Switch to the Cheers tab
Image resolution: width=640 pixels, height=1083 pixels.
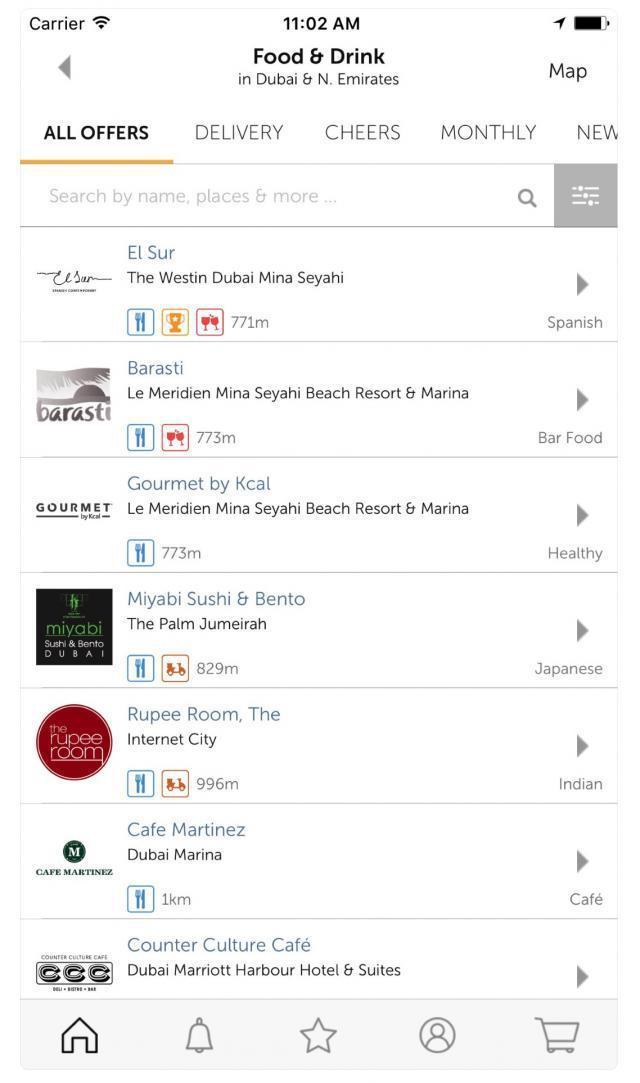(x=362, y=132)
